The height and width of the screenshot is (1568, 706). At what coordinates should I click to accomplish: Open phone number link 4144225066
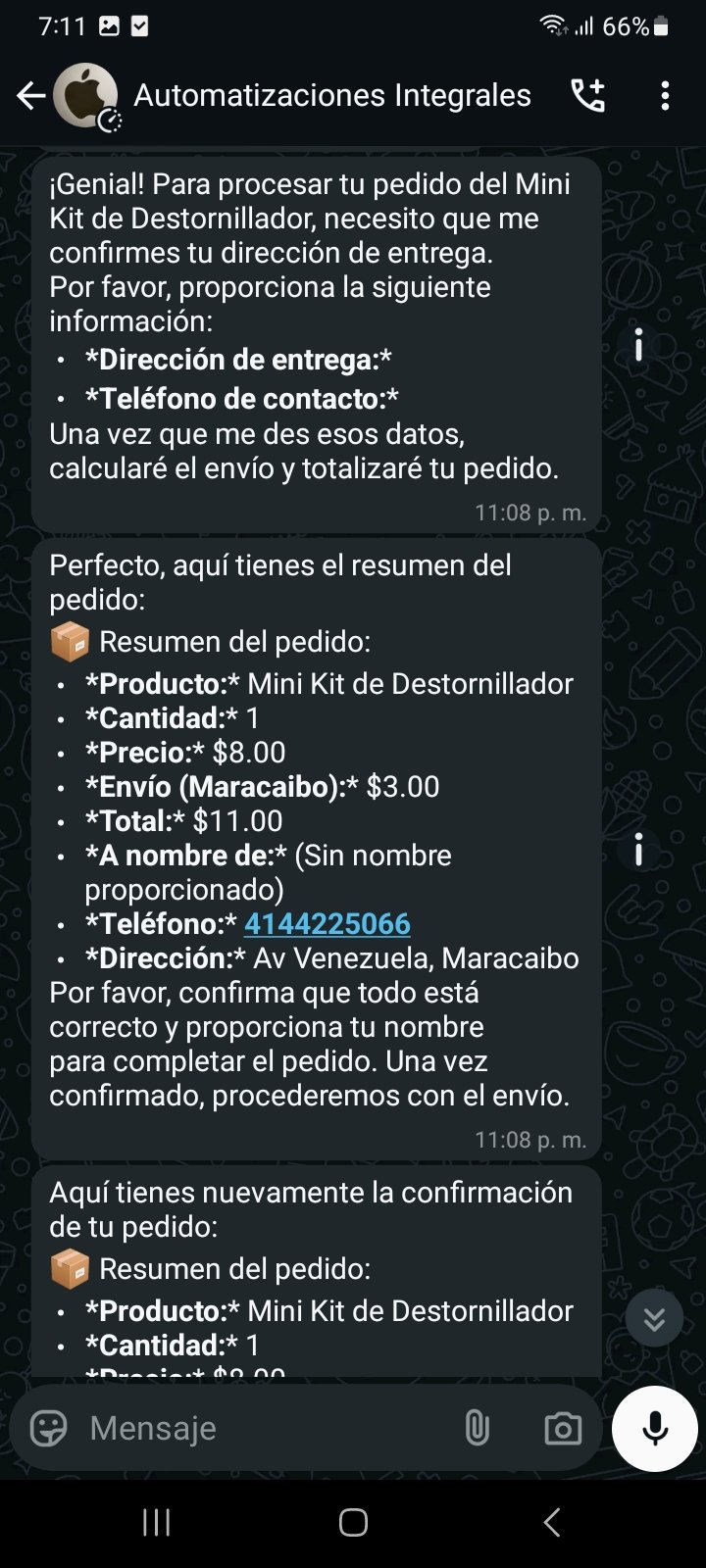coord(327,923)
